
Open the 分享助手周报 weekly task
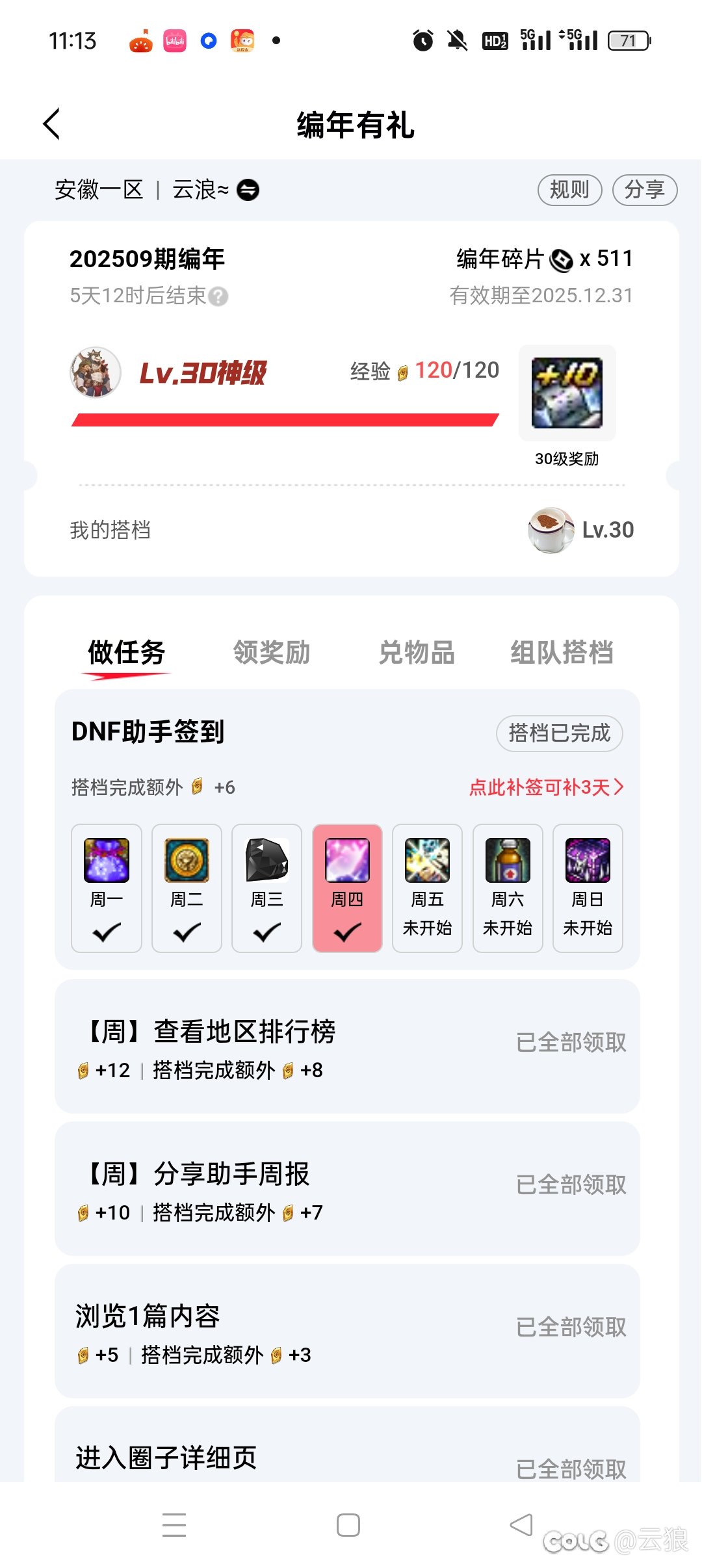347,1188
